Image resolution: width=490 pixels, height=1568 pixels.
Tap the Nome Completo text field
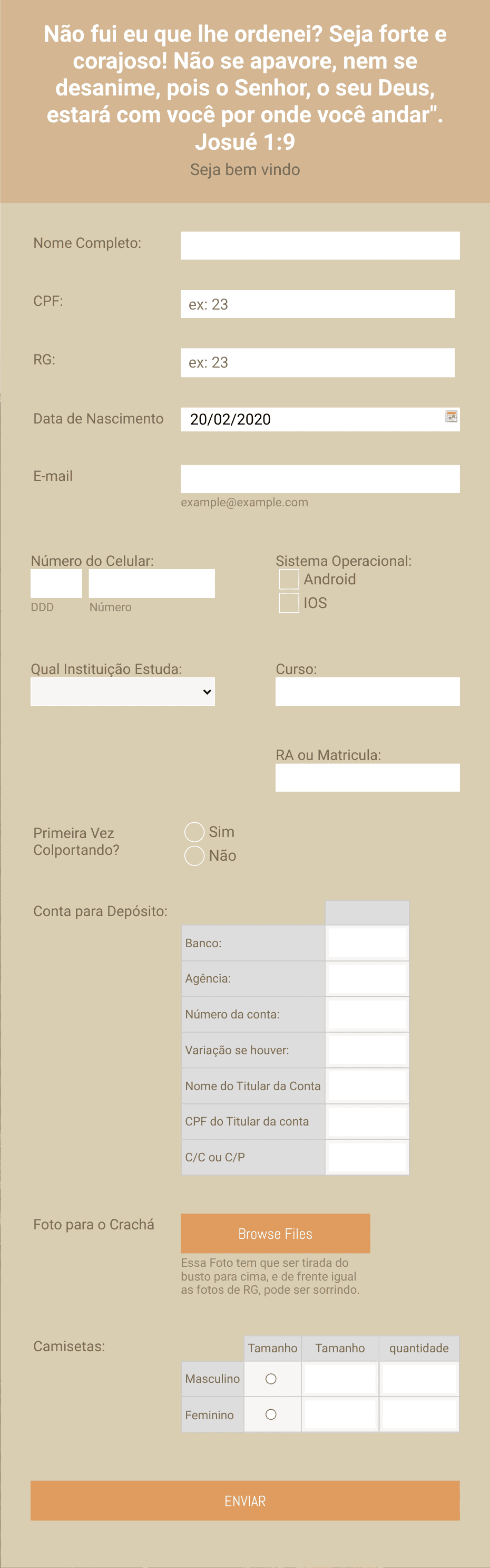(x=320, y=245)
